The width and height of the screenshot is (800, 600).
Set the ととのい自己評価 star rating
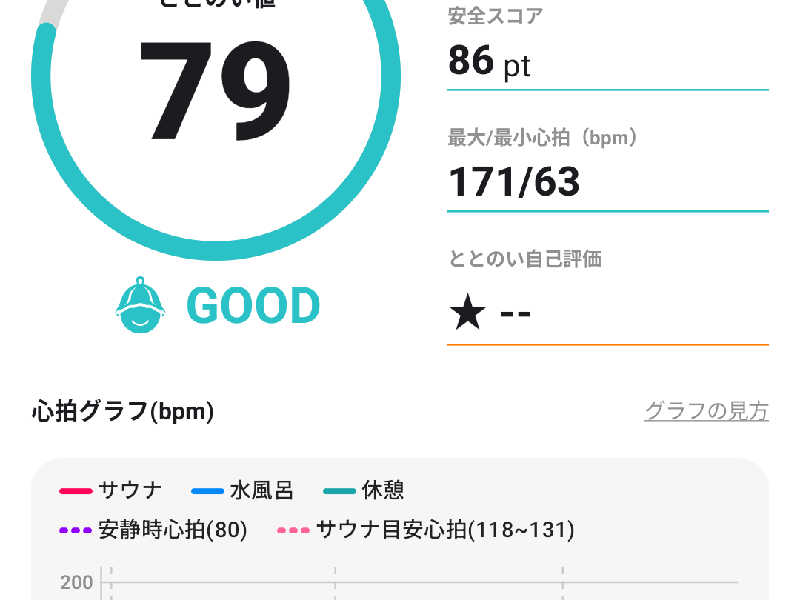pyautogui.click(x=490, y=314)
